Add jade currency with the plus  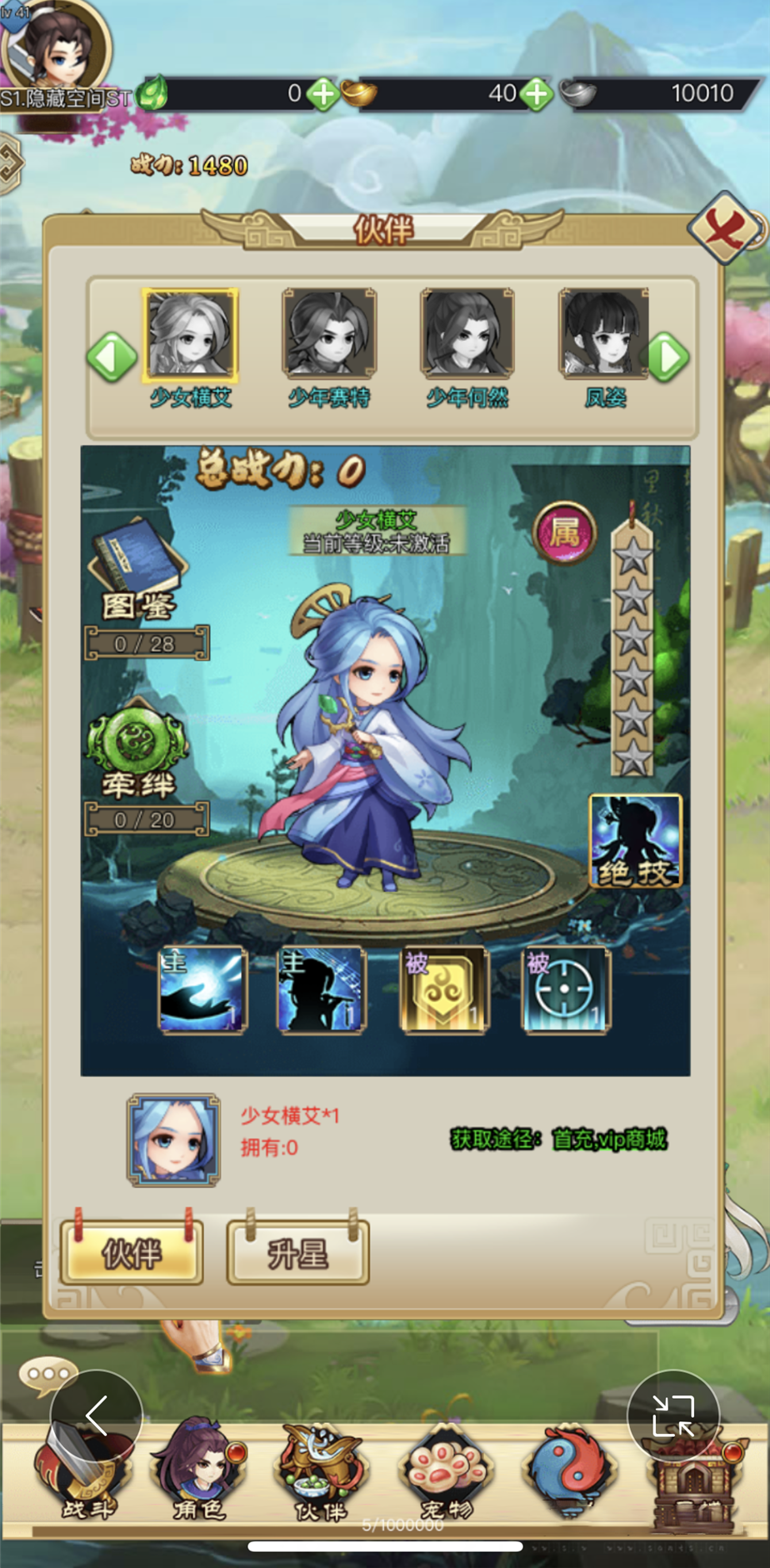click(x=323, y=94)
